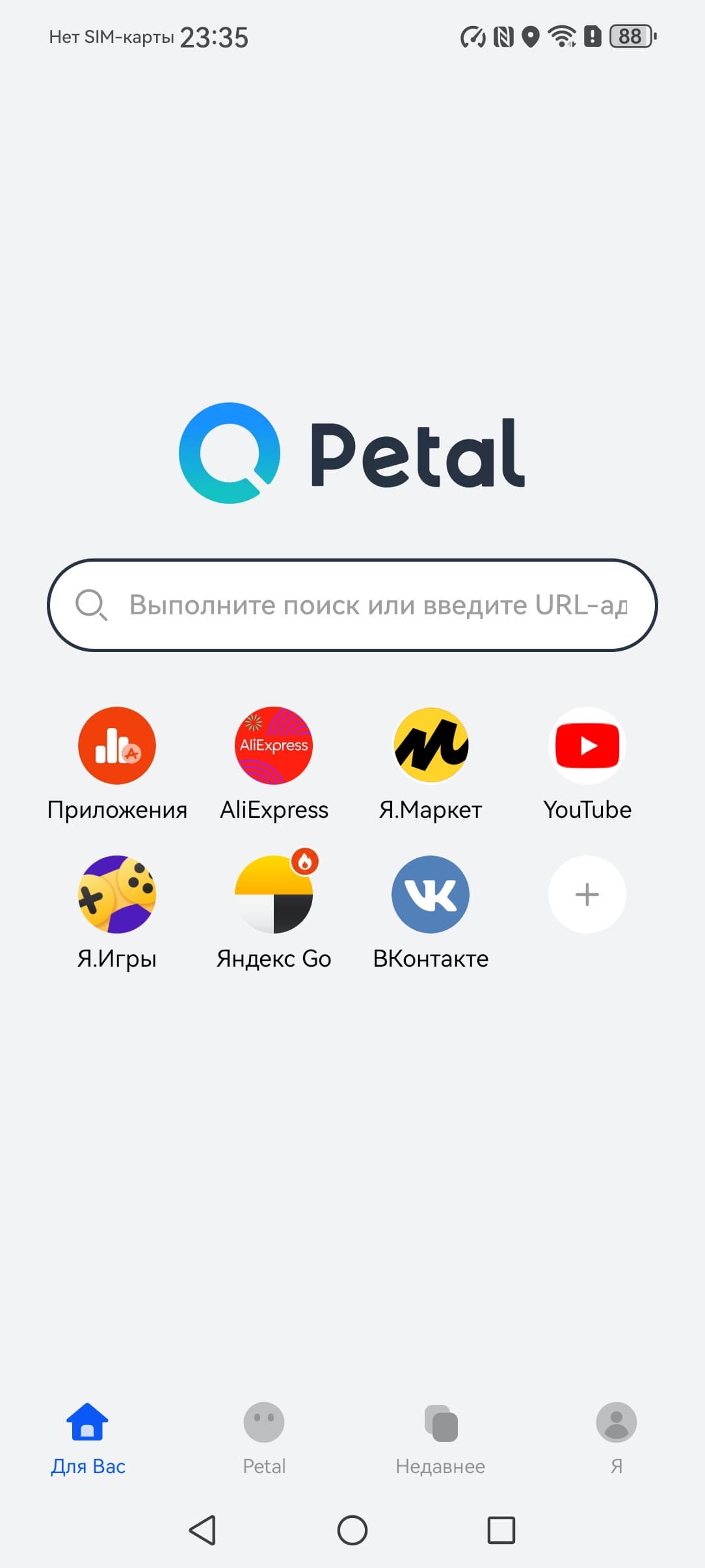Open the Я.Игры shortcut
The height and width of the screenshot is (1568, 705).
(117, 895)
